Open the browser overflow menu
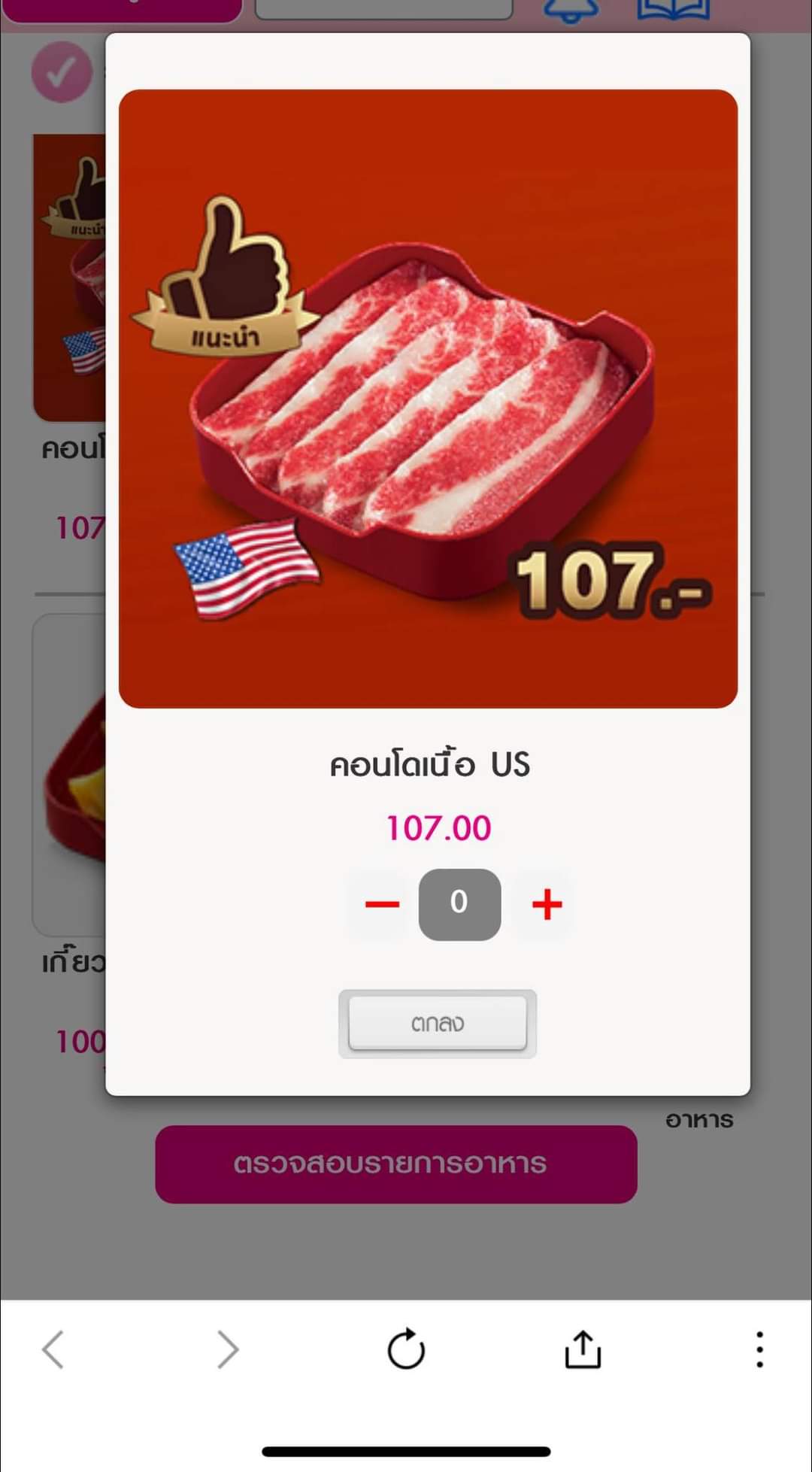This screenshot has width=812, height=1472. pos(759,1349)
